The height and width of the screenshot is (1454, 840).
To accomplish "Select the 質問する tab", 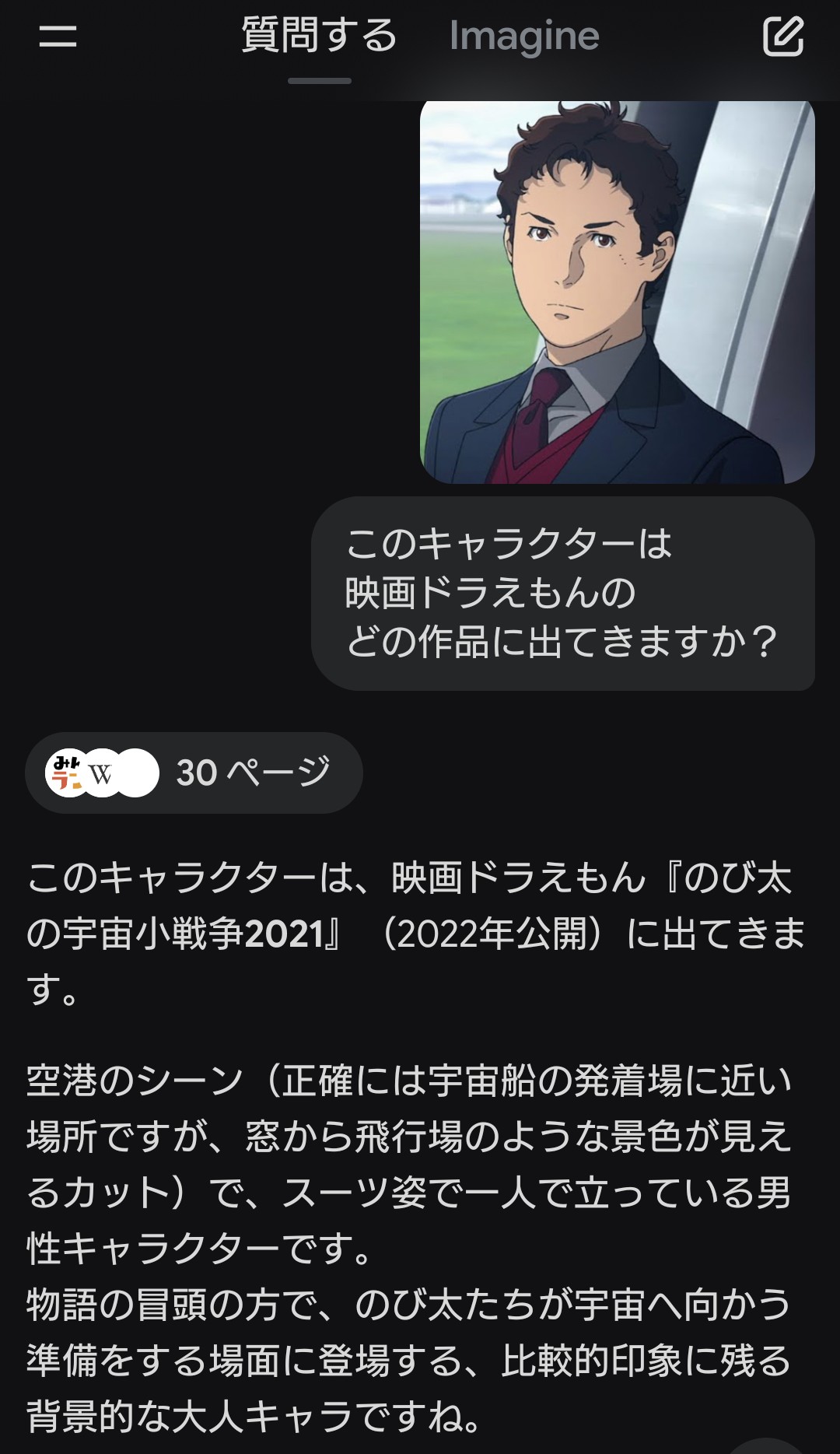I will pyautogui.click(x=319, y=36).
